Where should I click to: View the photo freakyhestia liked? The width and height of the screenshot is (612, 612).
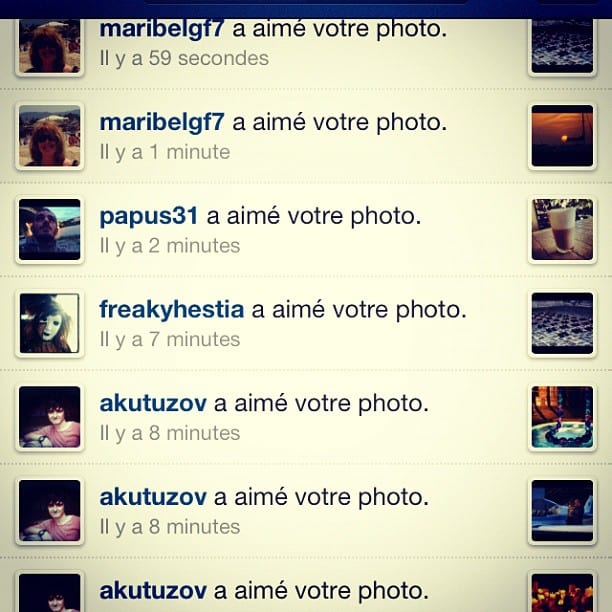pyautogui.click(x=562, y=323)
